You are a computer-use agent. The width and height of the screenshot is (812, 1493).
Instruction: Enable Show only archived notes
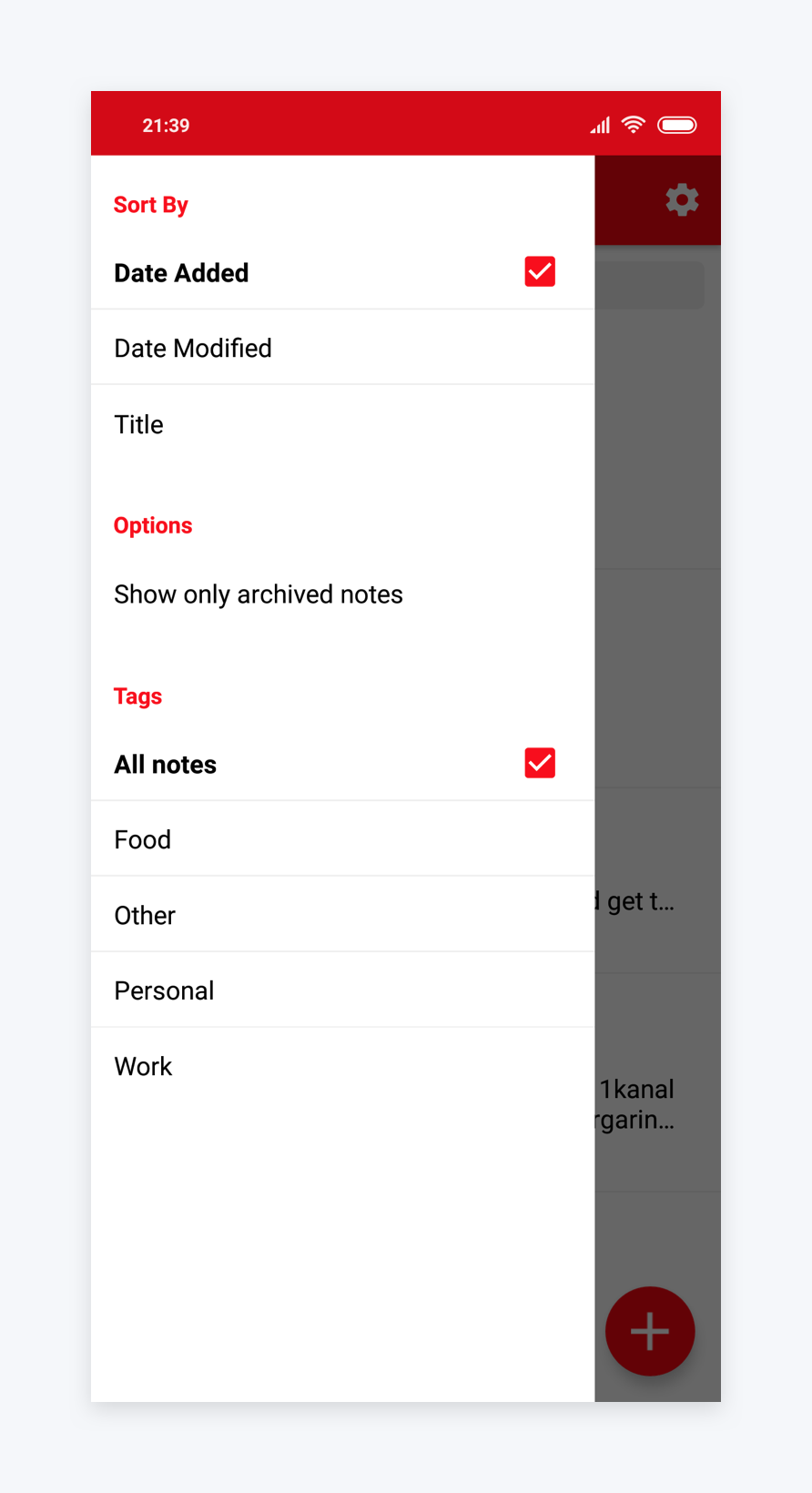click(x=259, y=594)
